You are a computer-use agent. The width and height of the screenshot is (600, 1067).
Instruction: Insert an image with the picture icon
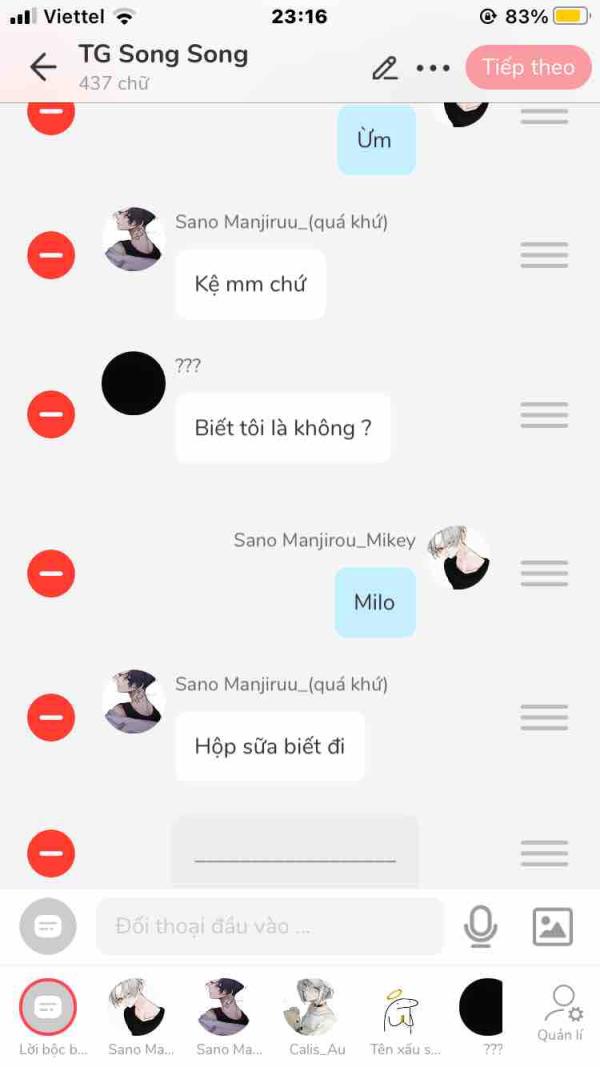(x=552, y=926)
